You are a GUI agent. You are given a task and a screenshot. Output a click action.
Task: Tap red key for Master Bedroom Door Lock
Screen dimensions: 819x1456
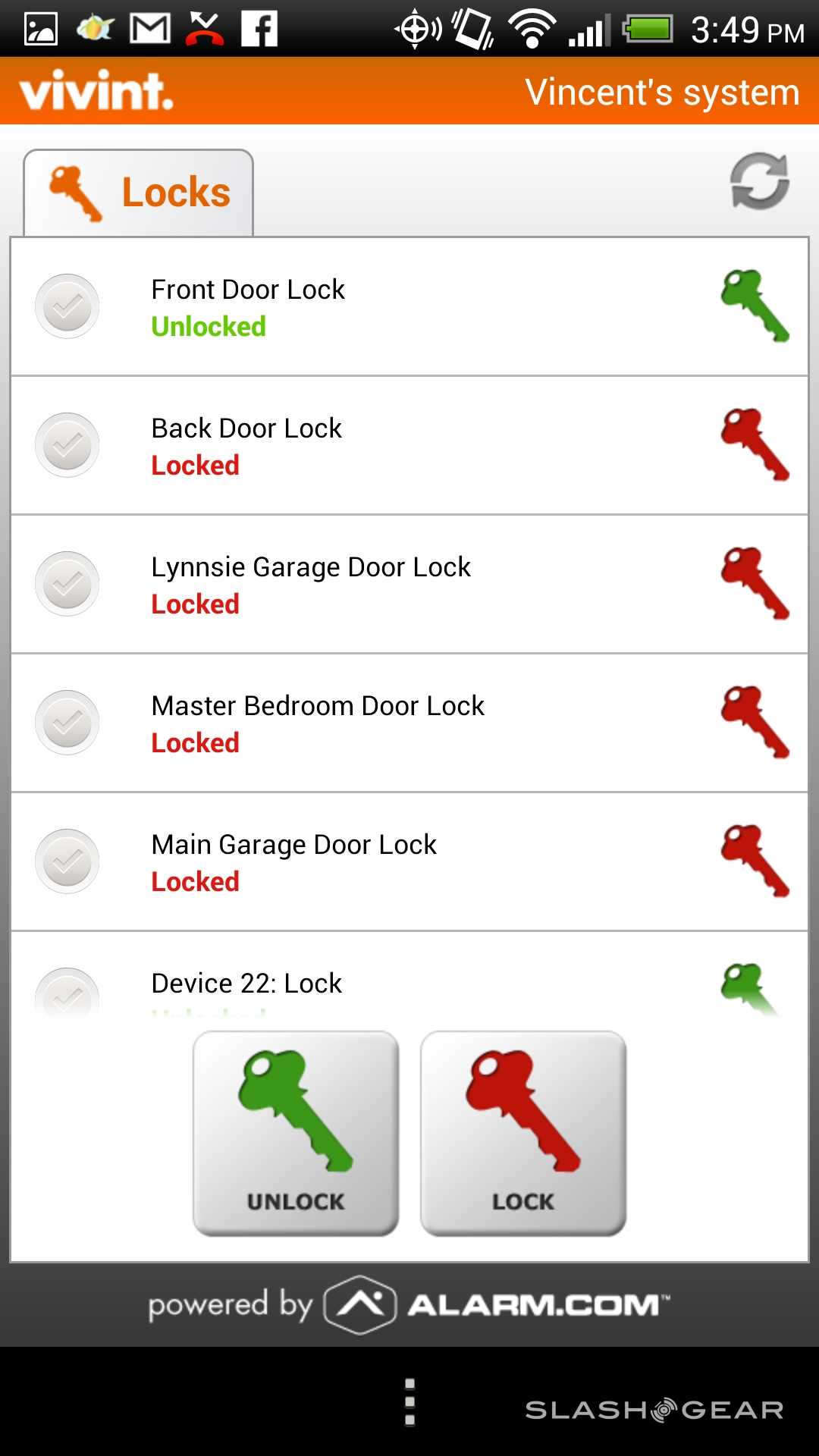(755, 722)
